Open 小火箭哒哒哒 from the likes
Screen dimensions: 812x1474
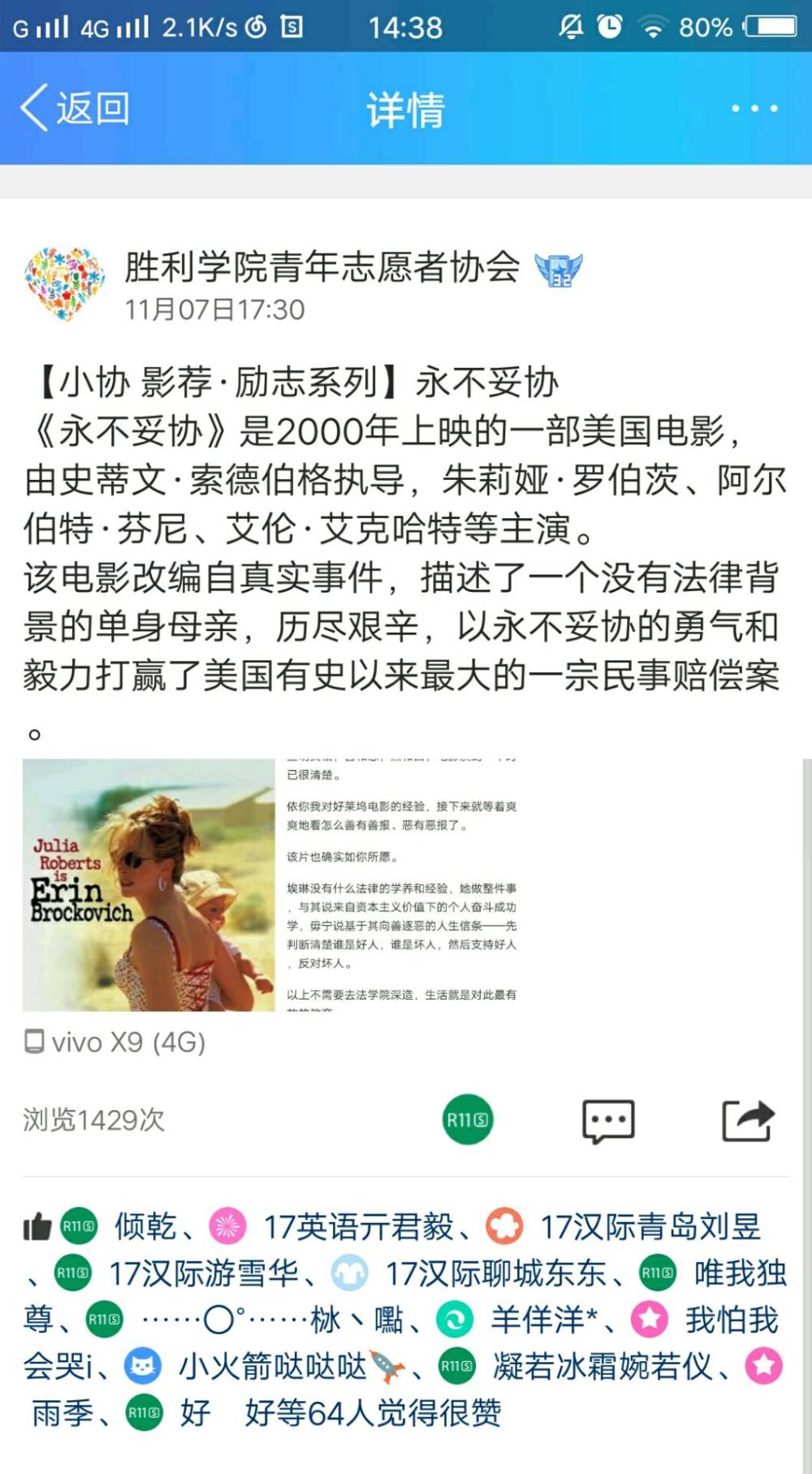pos(291,1367)
